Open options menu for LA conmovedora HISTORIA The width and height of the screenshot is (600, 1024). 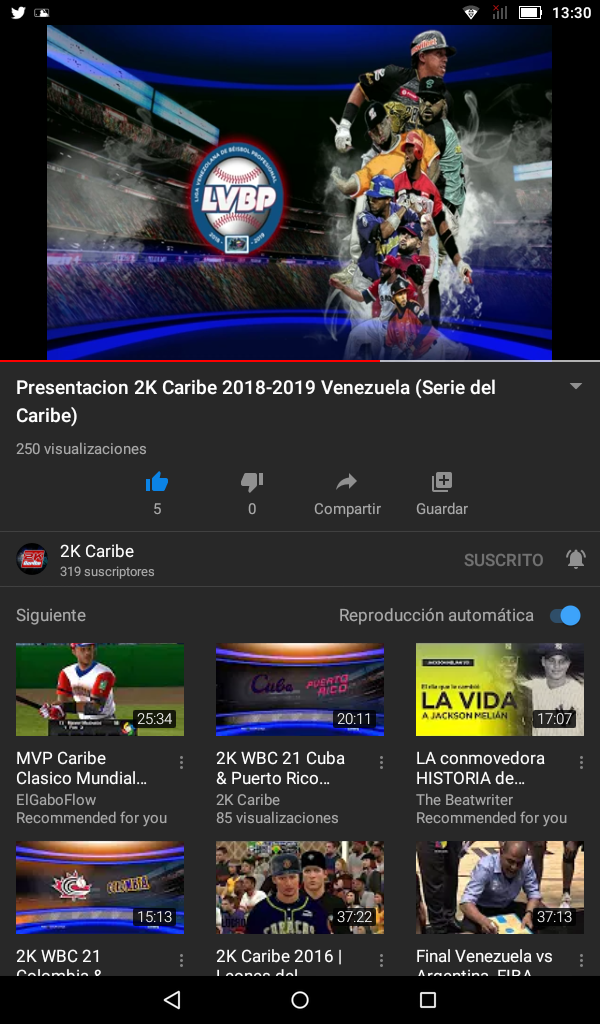(x=581, y=763)
